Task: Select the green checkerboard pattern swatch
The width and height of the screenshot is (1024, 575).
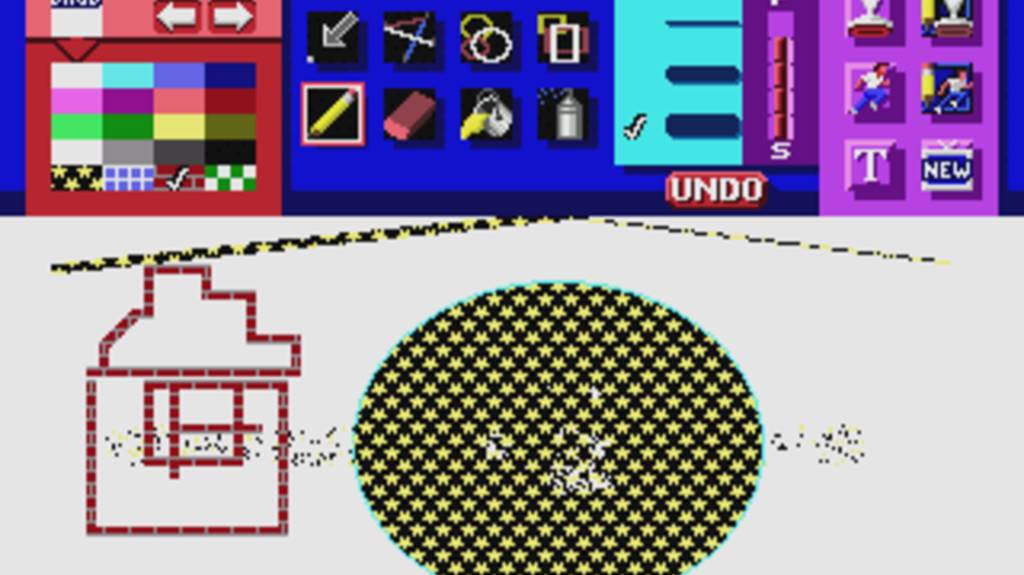Action: [x=230, y=178]
